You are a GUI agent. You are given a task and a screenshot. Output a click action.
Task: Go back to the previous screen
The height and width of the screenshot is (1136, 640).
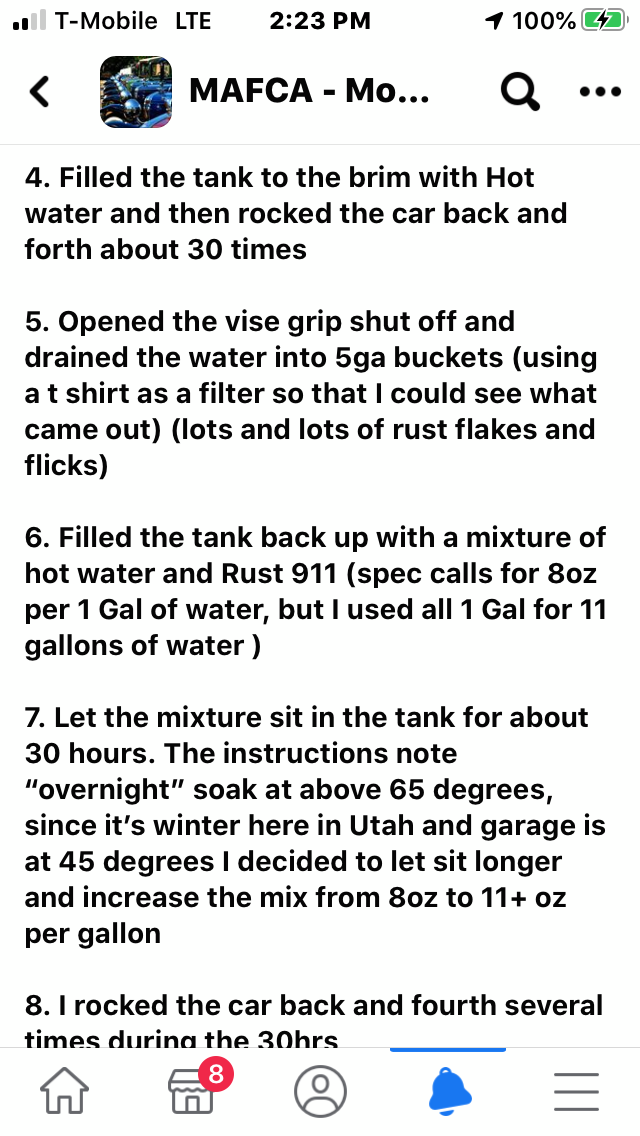(39, 92)
